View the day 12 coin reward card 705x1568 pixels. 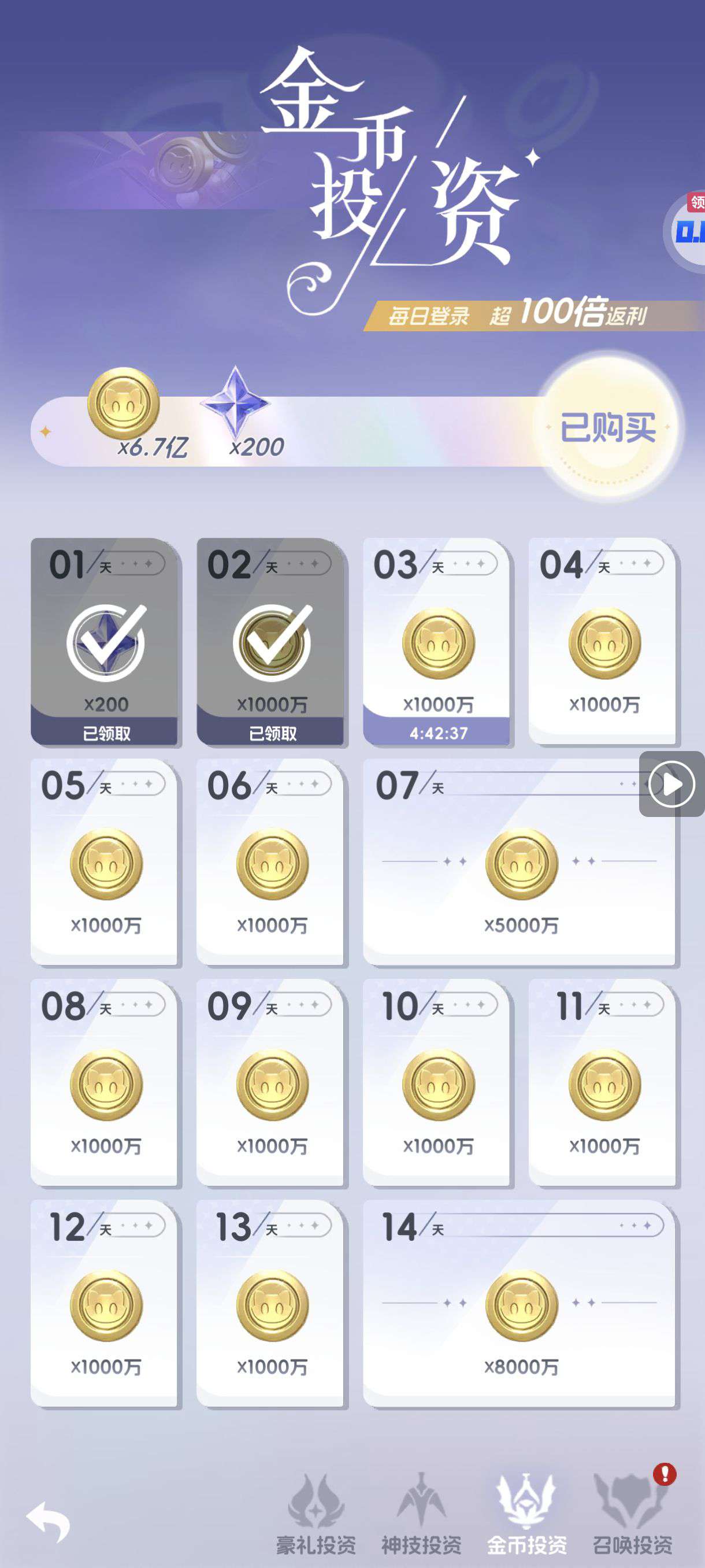(105, 1304)
